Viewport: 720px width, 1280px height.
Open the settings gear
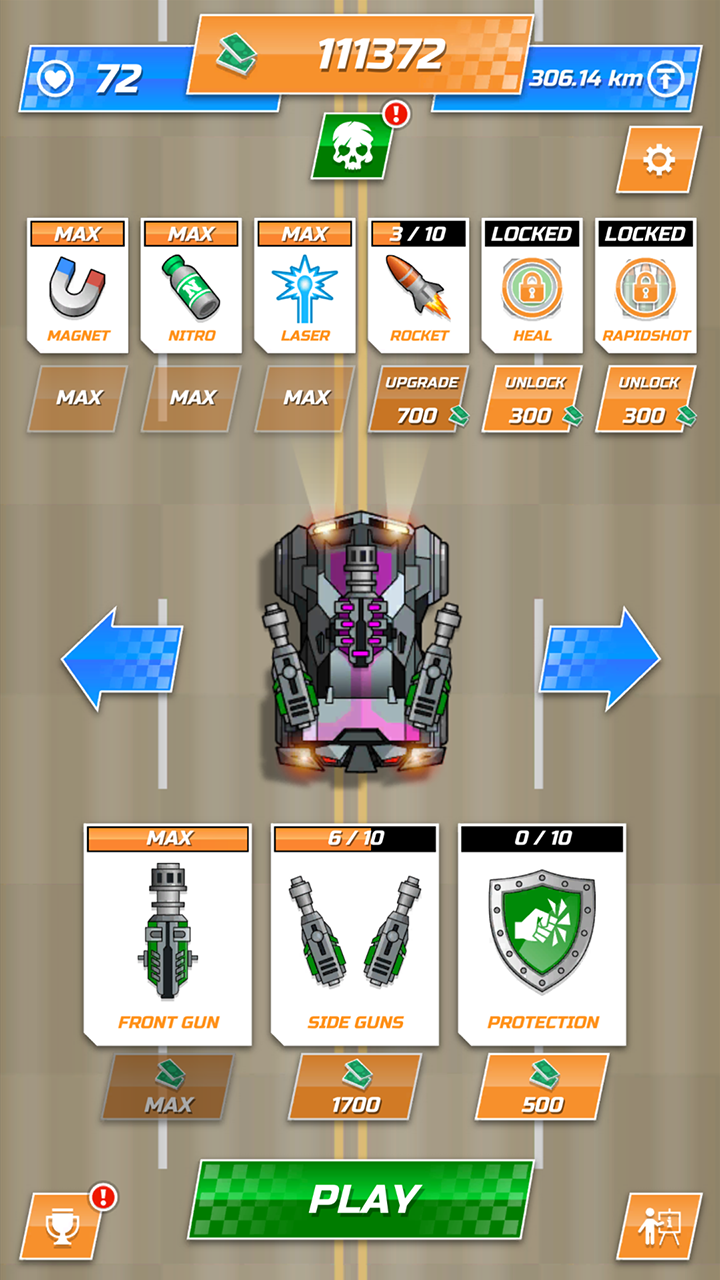[658, 160]
